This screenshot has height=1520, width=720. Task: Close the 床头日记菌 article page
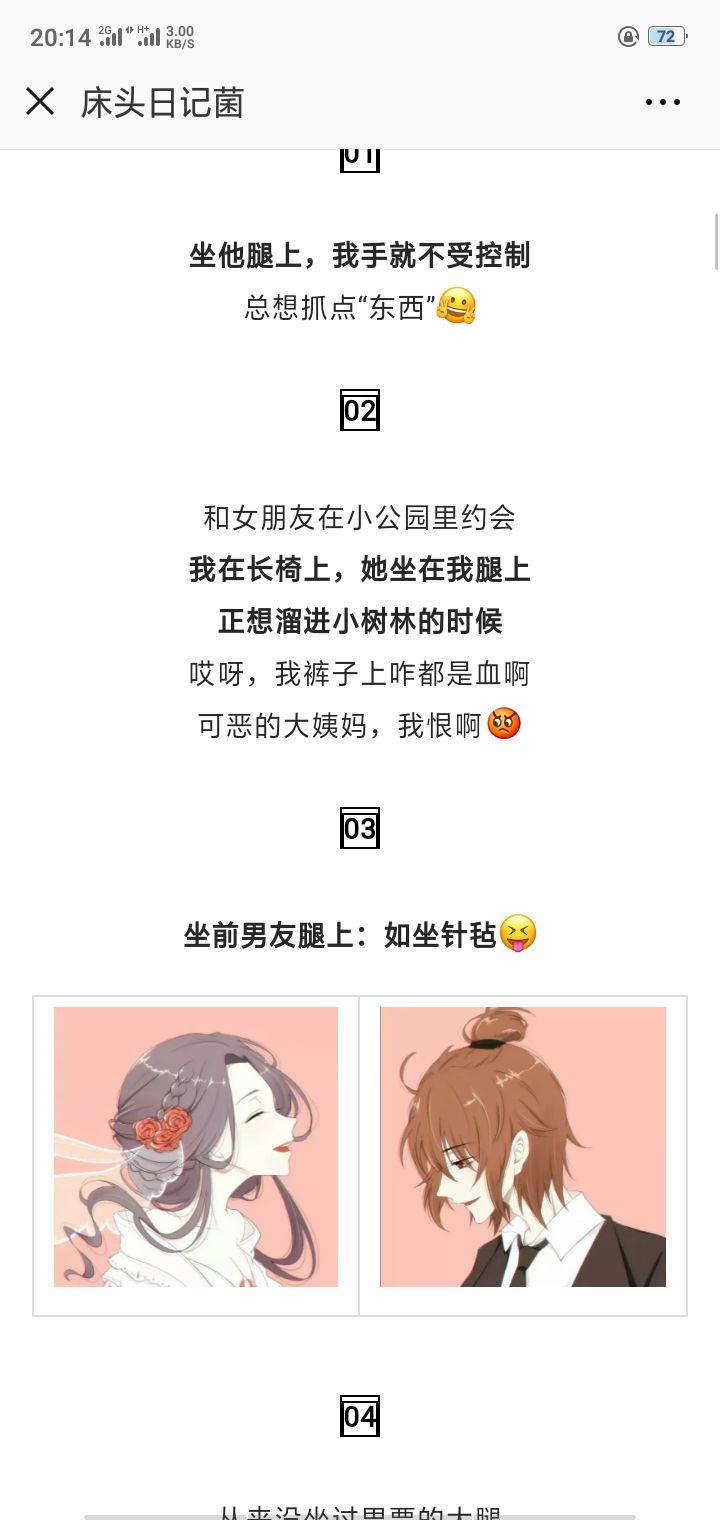[40, 102]
